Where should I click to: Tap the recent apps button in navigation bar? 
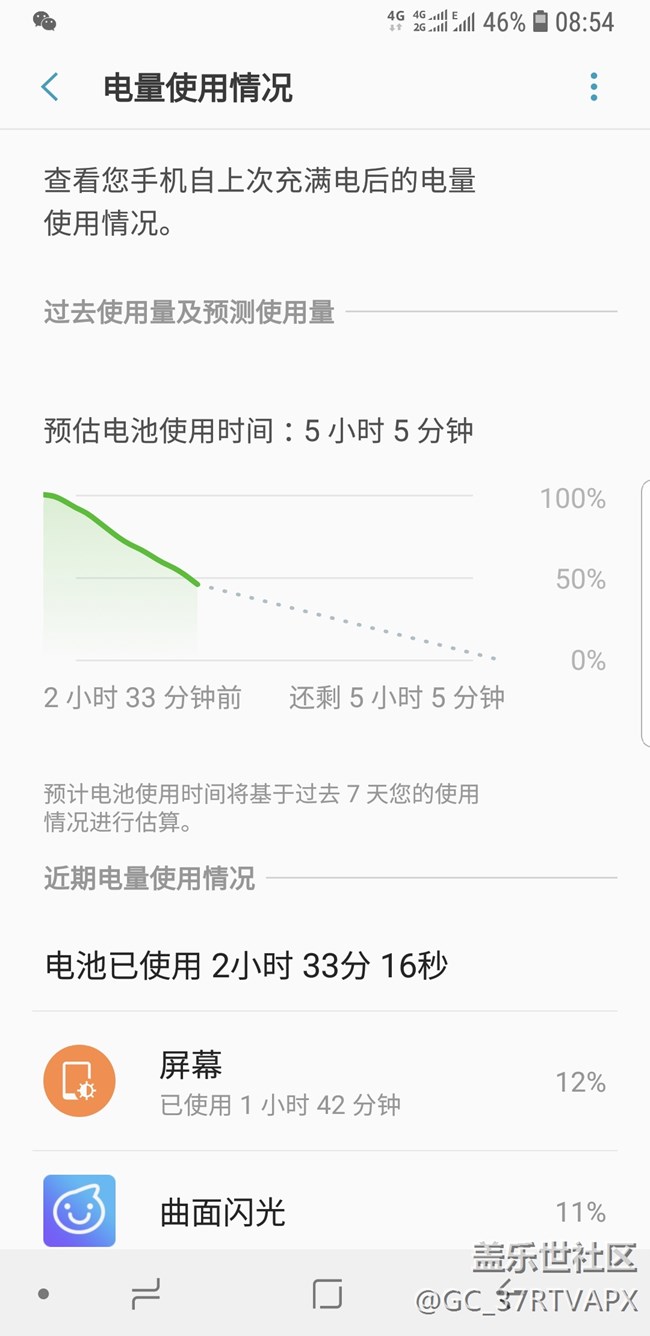pos(146,1294)
